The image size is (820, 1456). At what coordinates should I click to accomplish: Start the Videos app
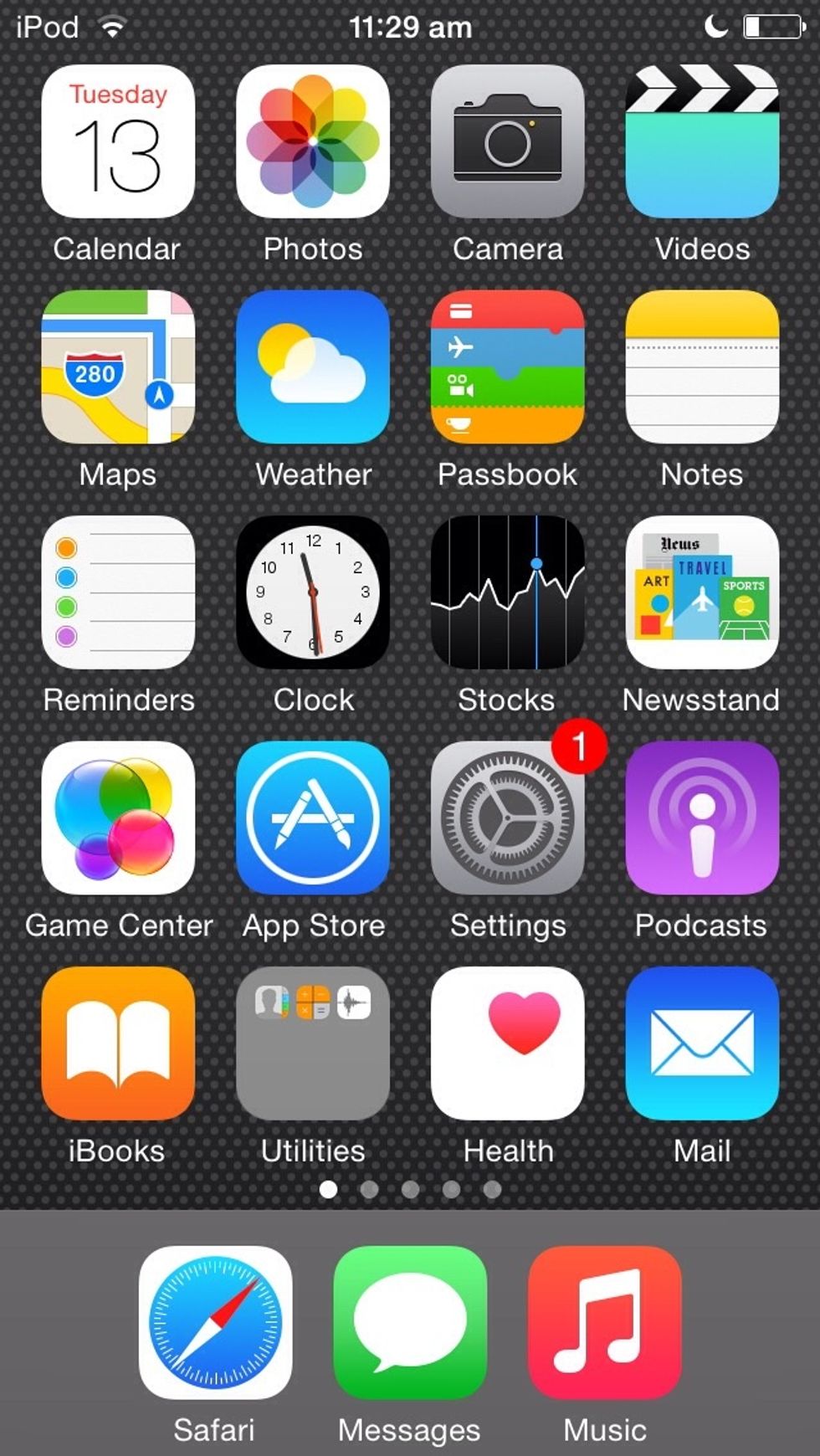[701, 142]
